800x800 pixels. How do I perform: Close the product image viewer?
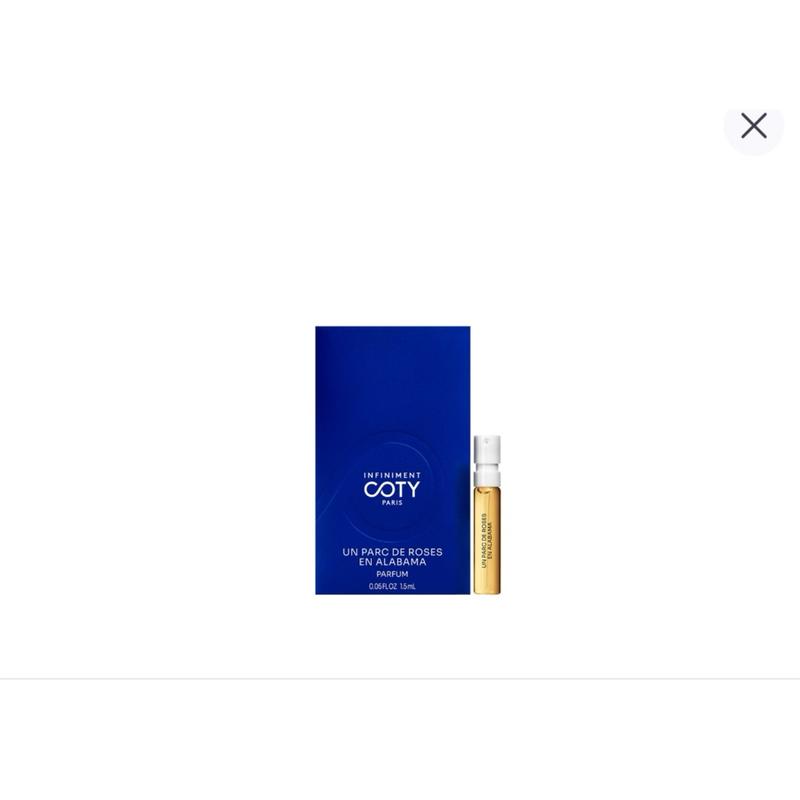point(753,126)
